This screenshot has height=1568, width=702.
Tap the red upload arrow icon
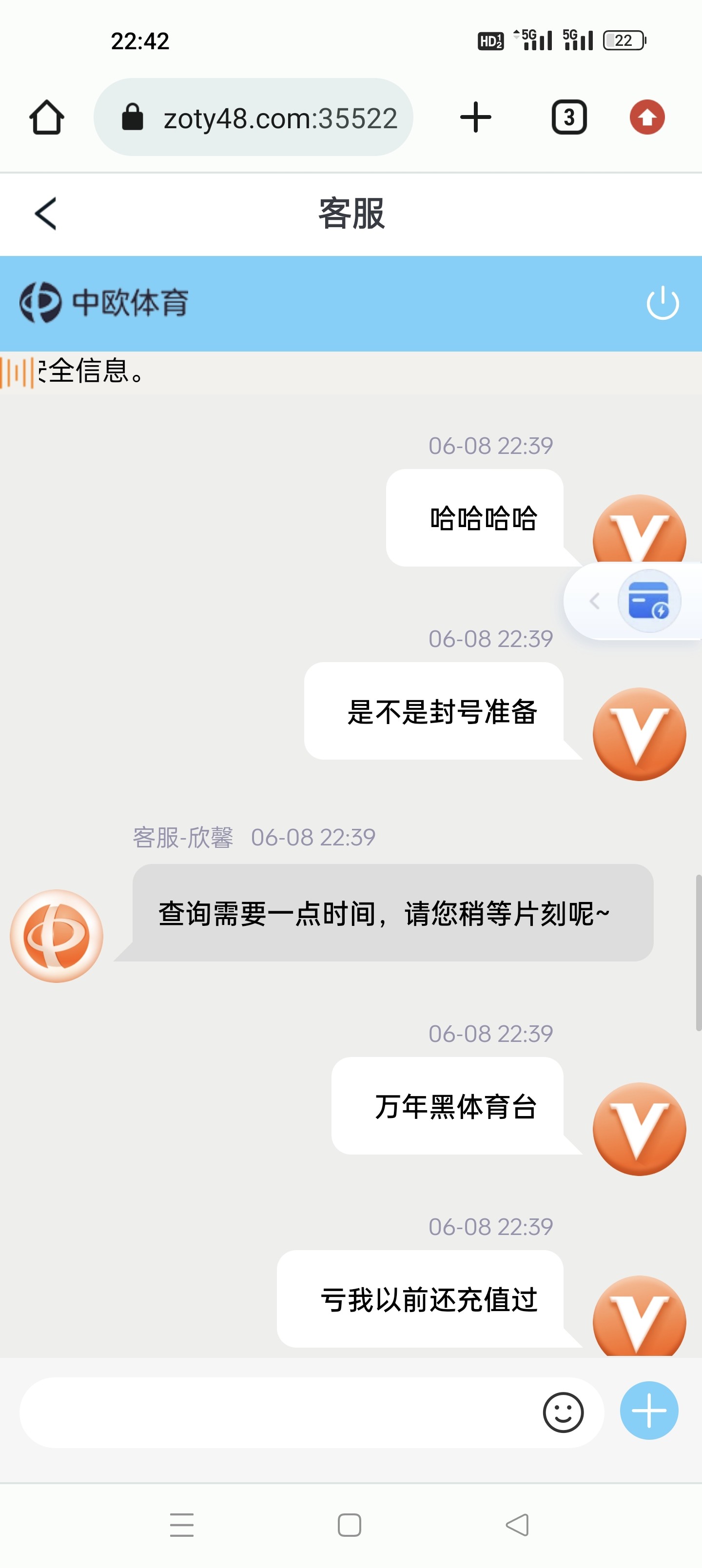(x=646, y=117)
